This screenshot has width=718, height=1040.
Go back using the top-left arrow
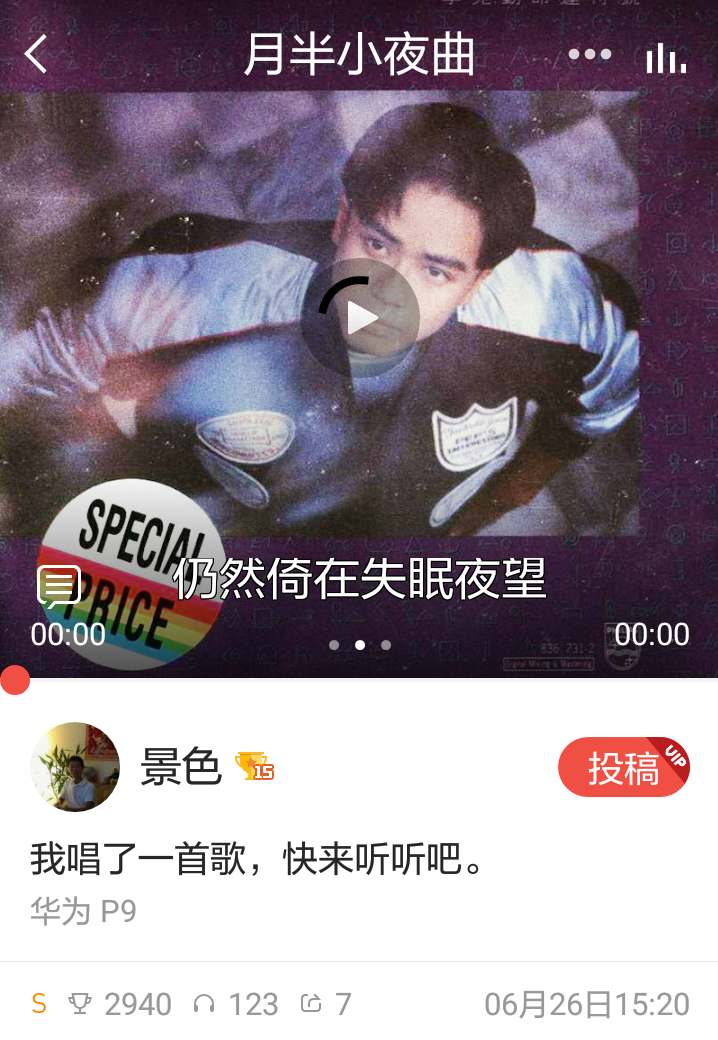point(37,55)
